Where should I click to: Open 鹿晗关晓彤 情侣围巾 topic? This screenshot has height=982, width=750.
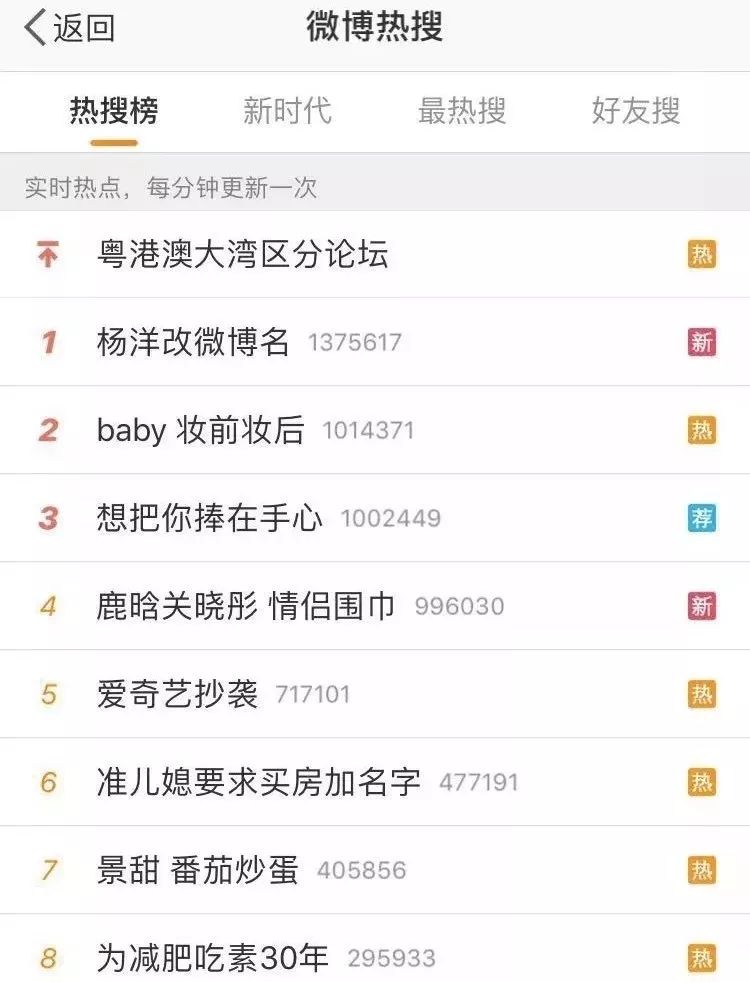click(x=246, y=606)
